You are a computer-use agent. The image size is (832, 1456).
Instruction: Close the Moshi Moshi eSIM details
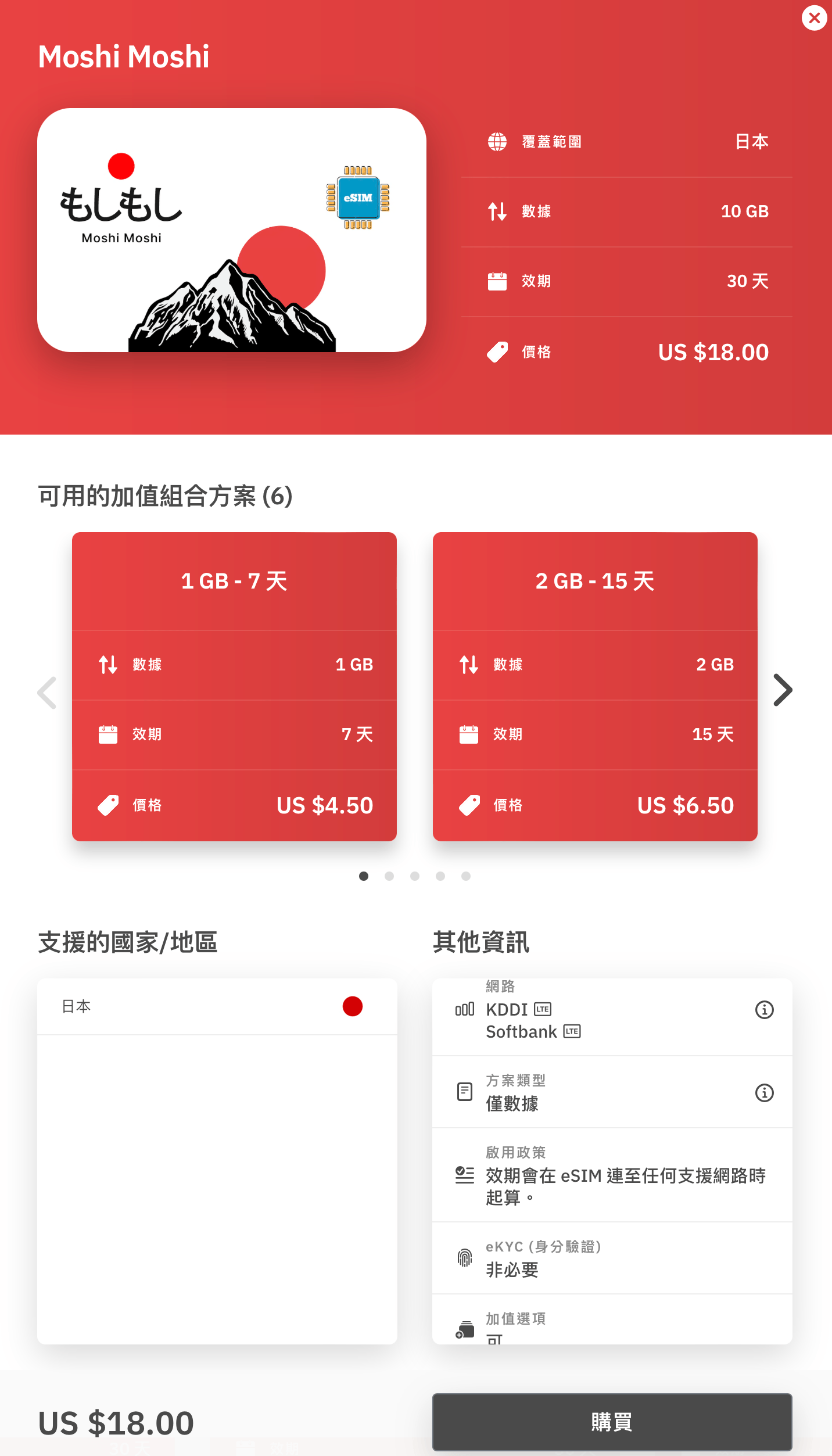(814, 18)
